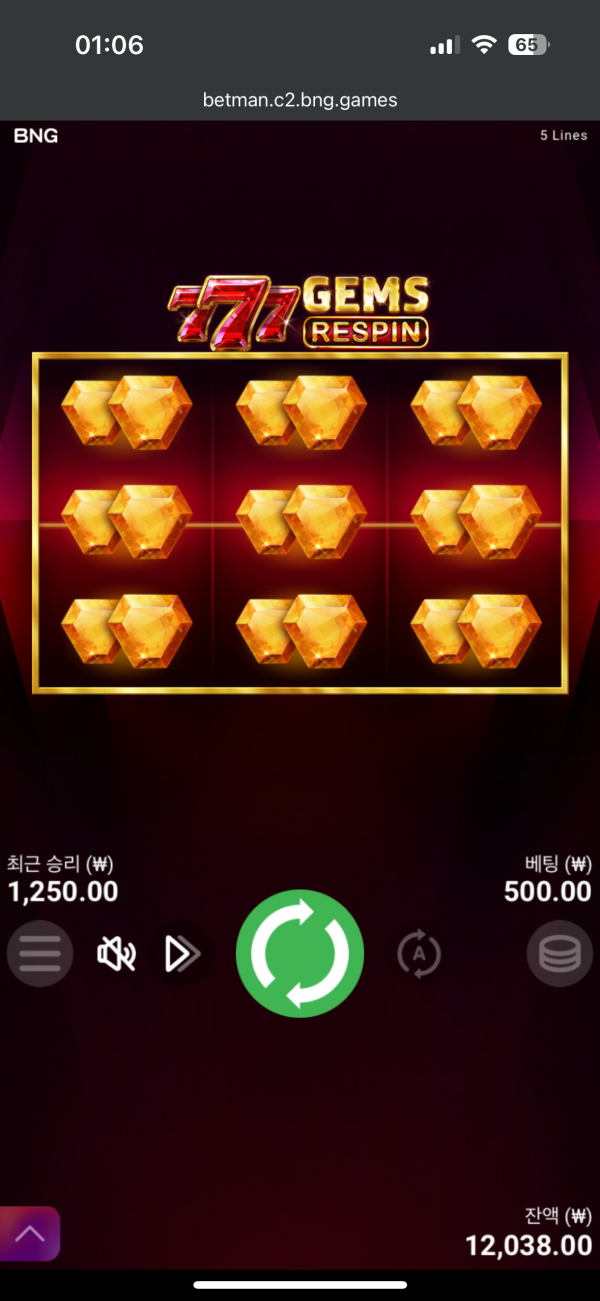This screenshot has width=600, height=1301.
Task: Tap the browser address betman.c2.bng.games
Action: pyautogui.click(x=300, y=99)
